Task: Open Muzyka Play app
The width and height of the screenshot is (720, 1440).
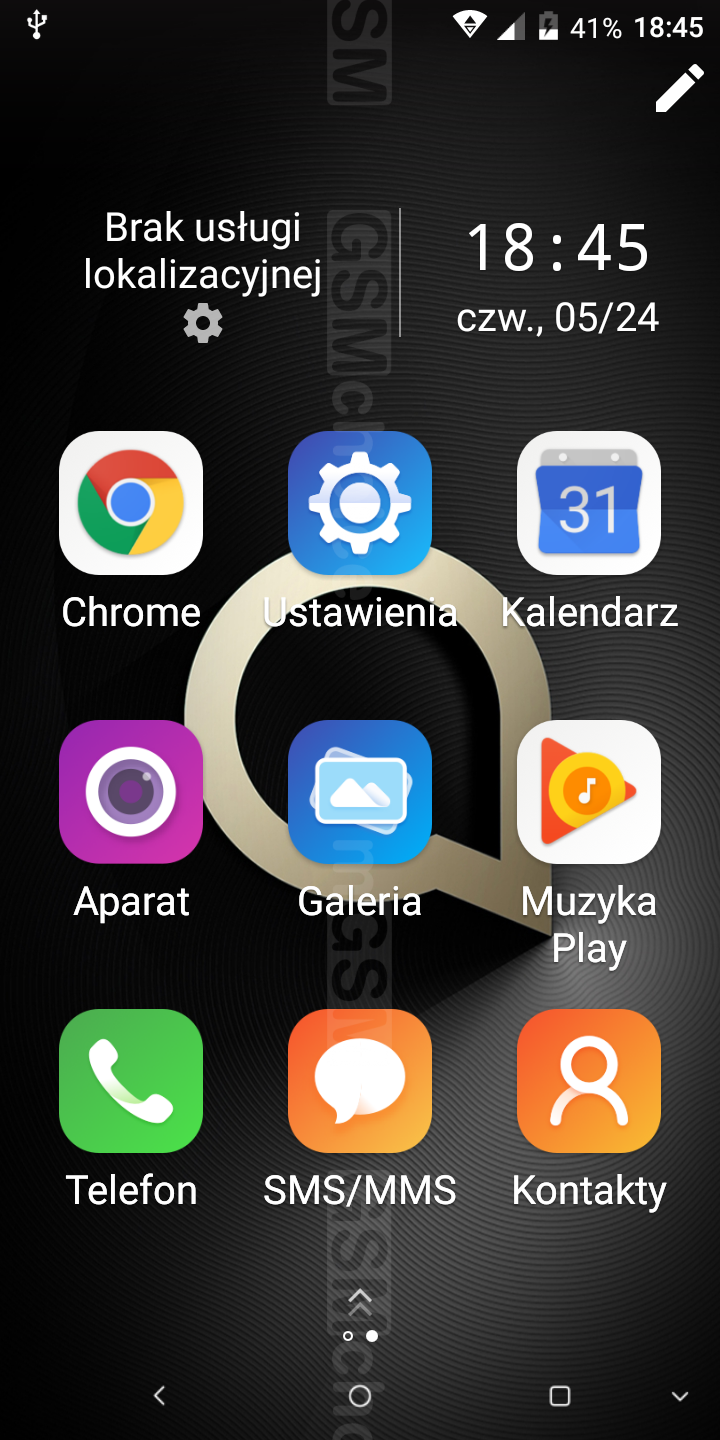Action: coord(588,792)
